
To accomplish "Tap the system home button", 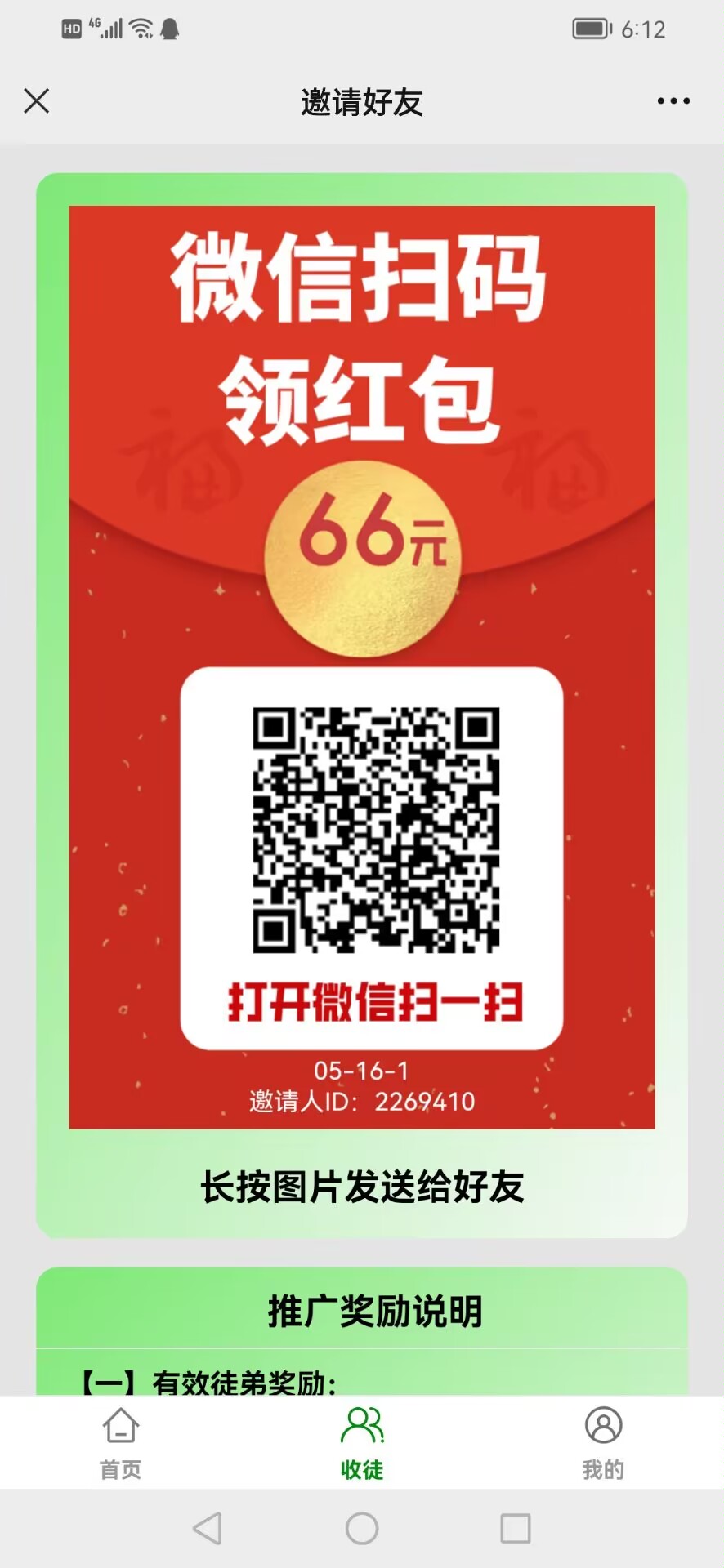I will (x=362, y=1528).
